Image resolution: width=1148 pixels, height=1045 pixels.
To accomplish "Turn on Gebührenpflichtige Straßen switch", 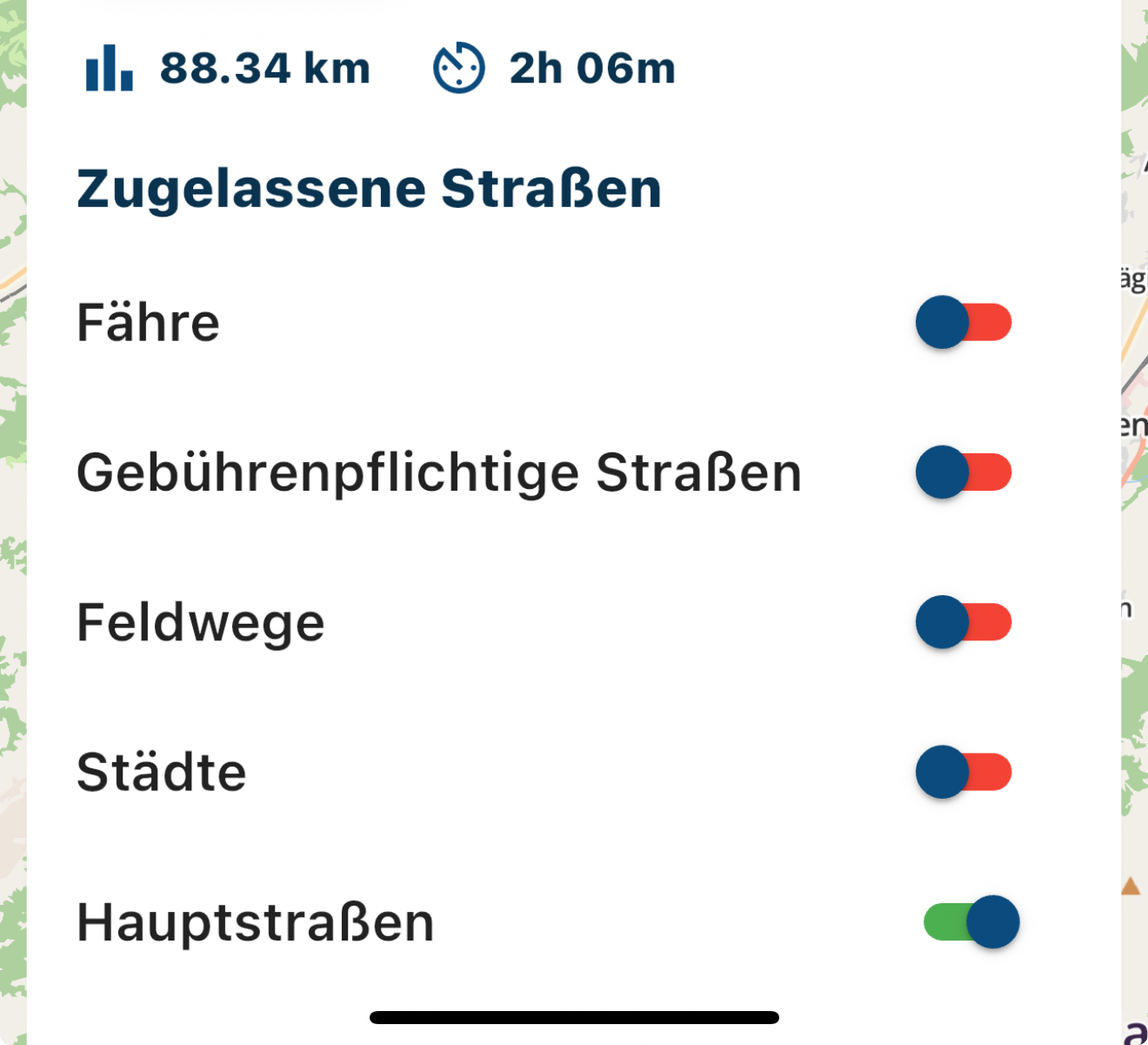I will pos(964,472).
